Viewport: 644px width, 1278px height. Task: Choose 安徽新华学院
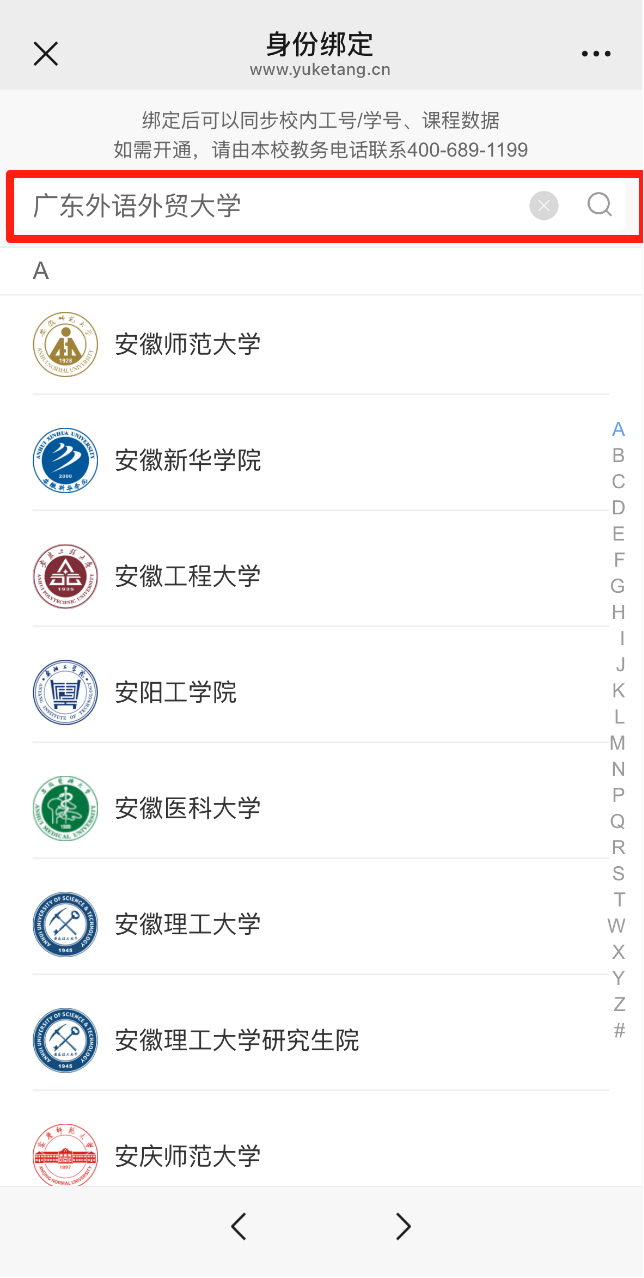(x=188, y=460)
